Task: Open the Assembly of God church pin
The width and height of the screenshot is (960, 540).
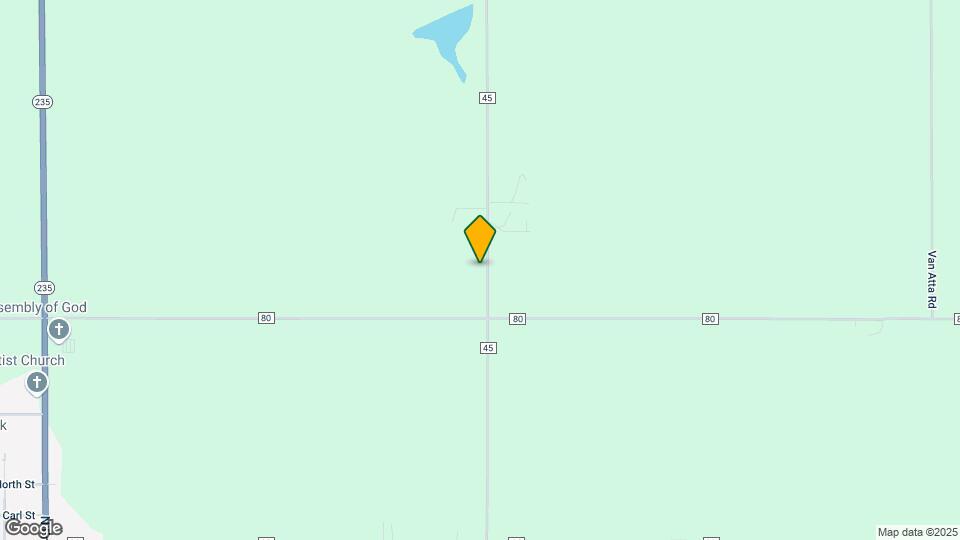Action: click(x=59, y=329)
